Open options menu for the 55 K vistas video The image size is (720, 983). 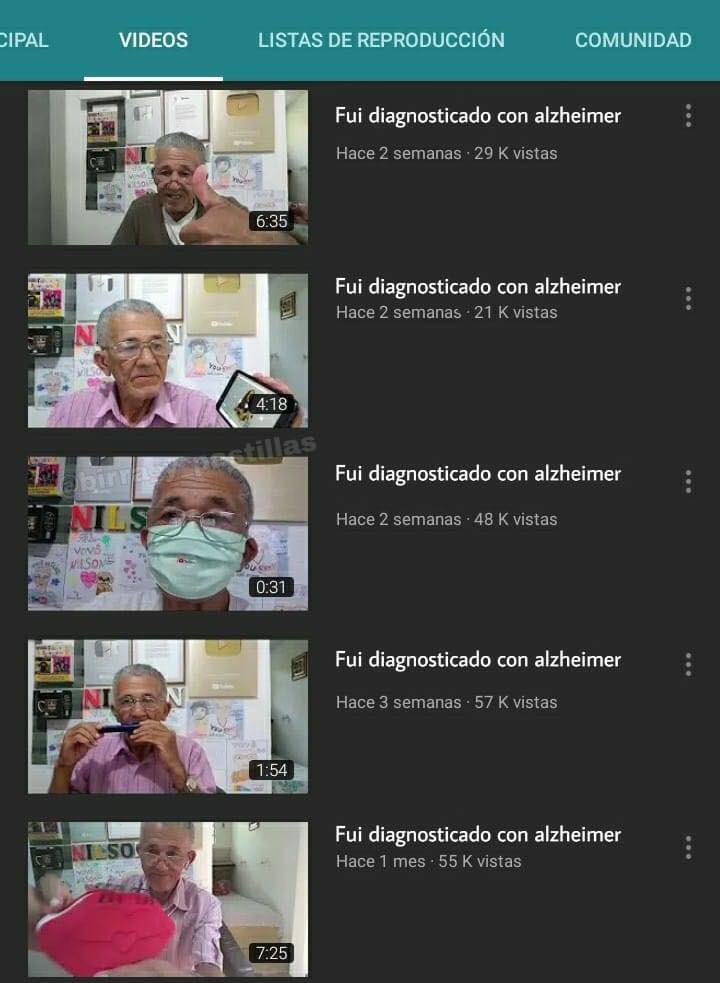(x=688, y=848)
